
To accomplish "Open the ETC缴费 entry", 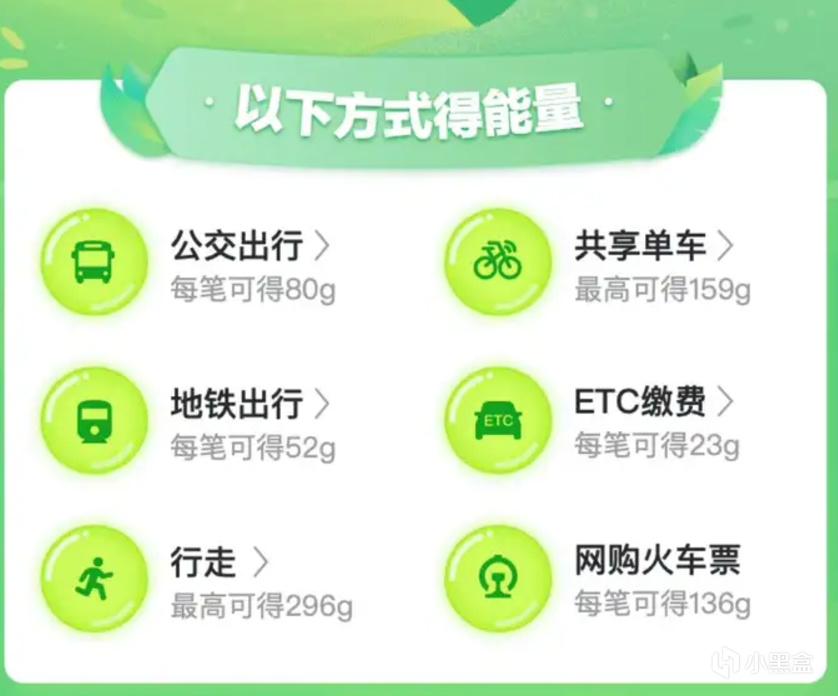I will coord(641,402).
